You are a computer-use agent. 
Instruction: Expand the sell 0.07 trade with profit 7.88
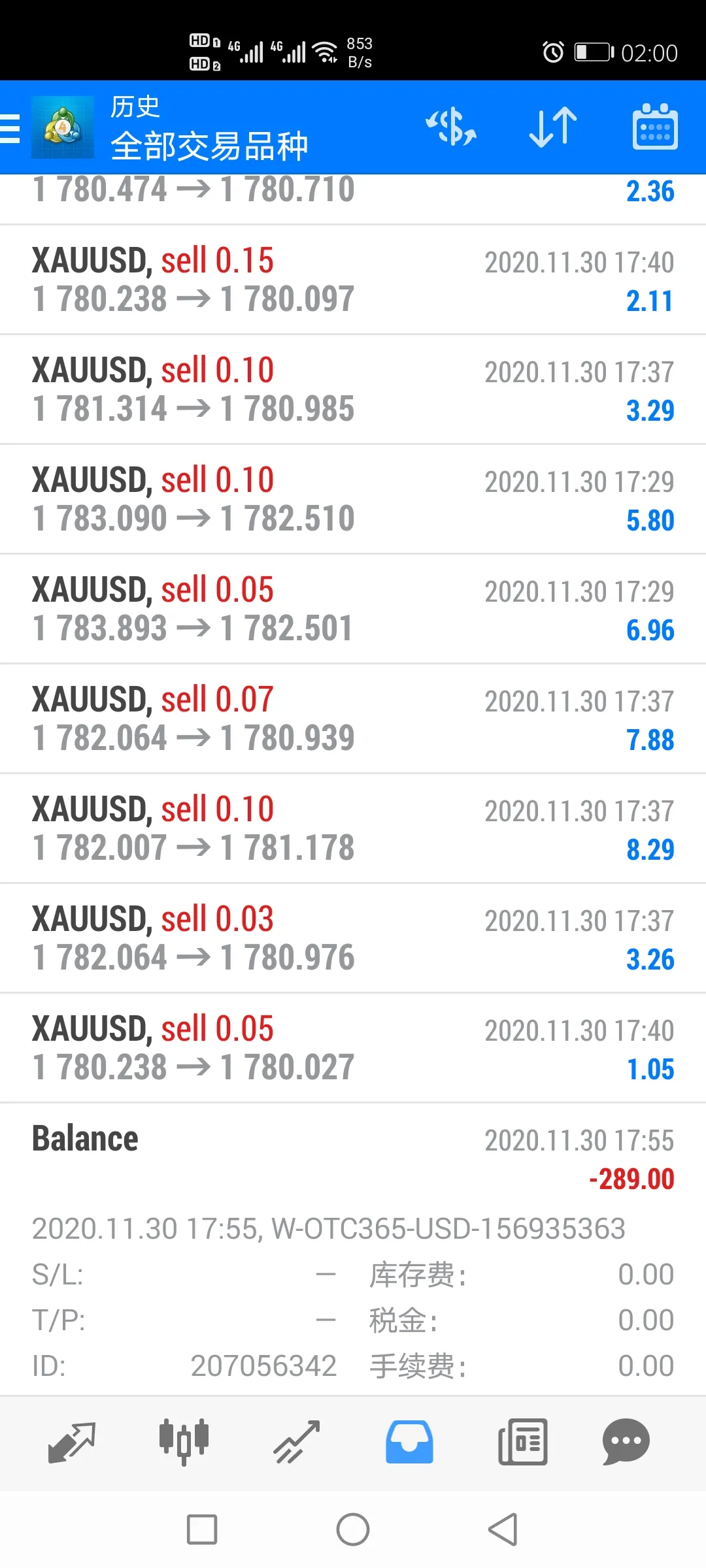pyautogui.click(x=353, y=719)
